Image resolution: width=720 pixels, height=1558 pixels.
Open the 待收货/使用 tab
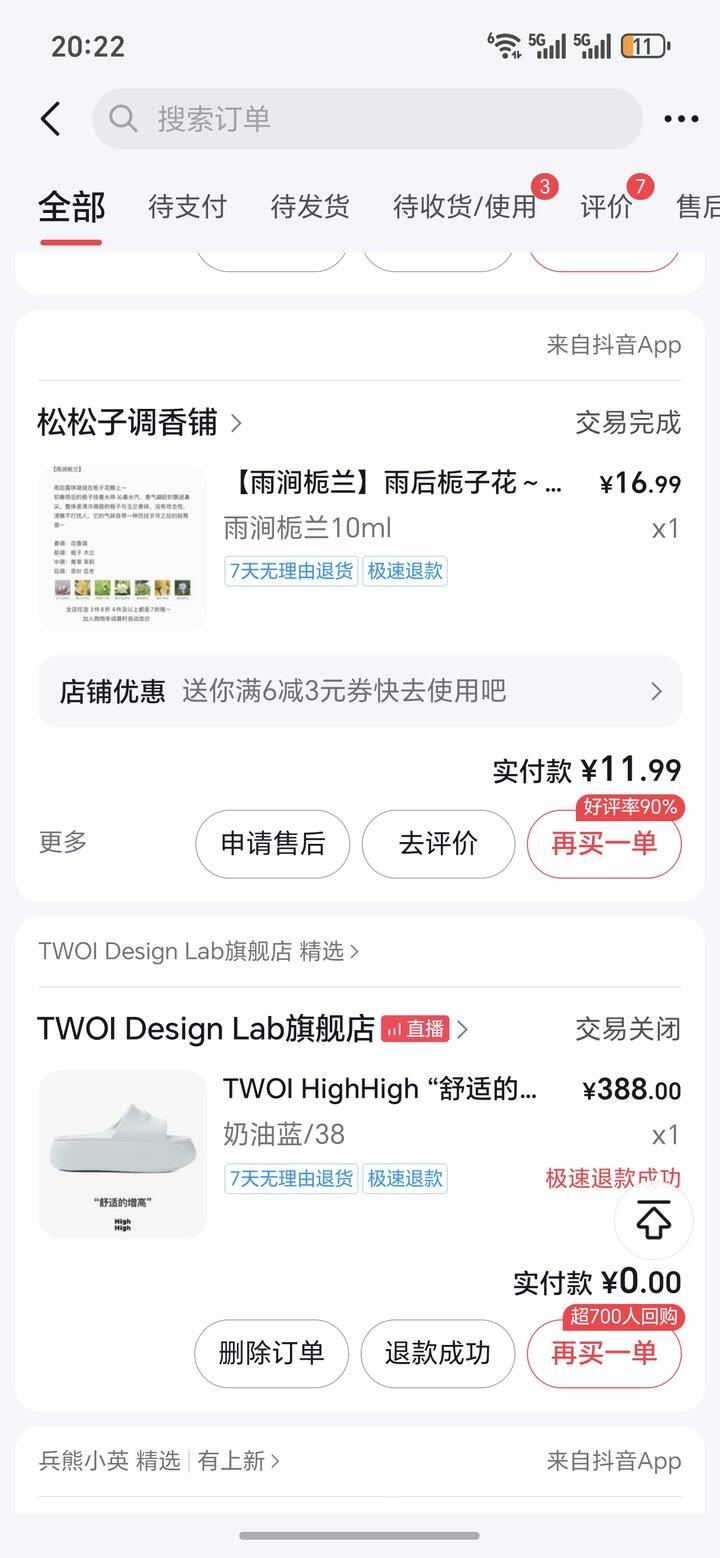click(x=465, y=207)
